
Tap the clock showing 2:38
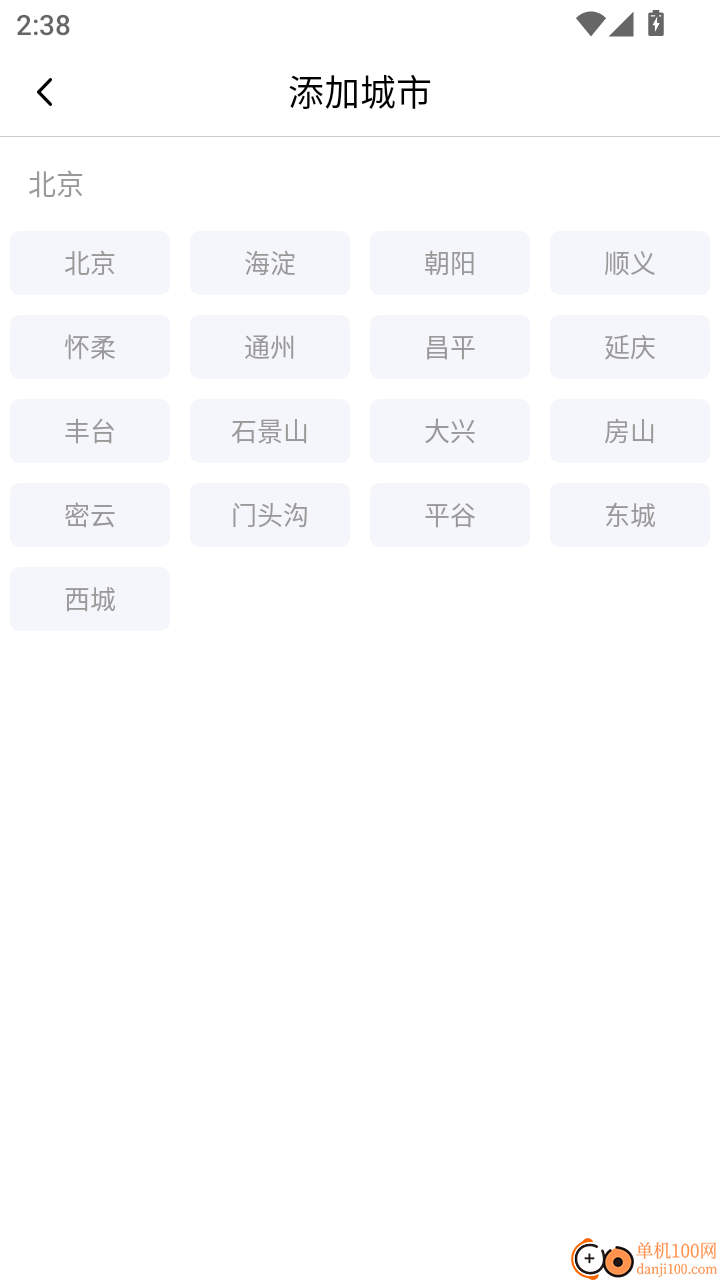(x=42, y=25)
